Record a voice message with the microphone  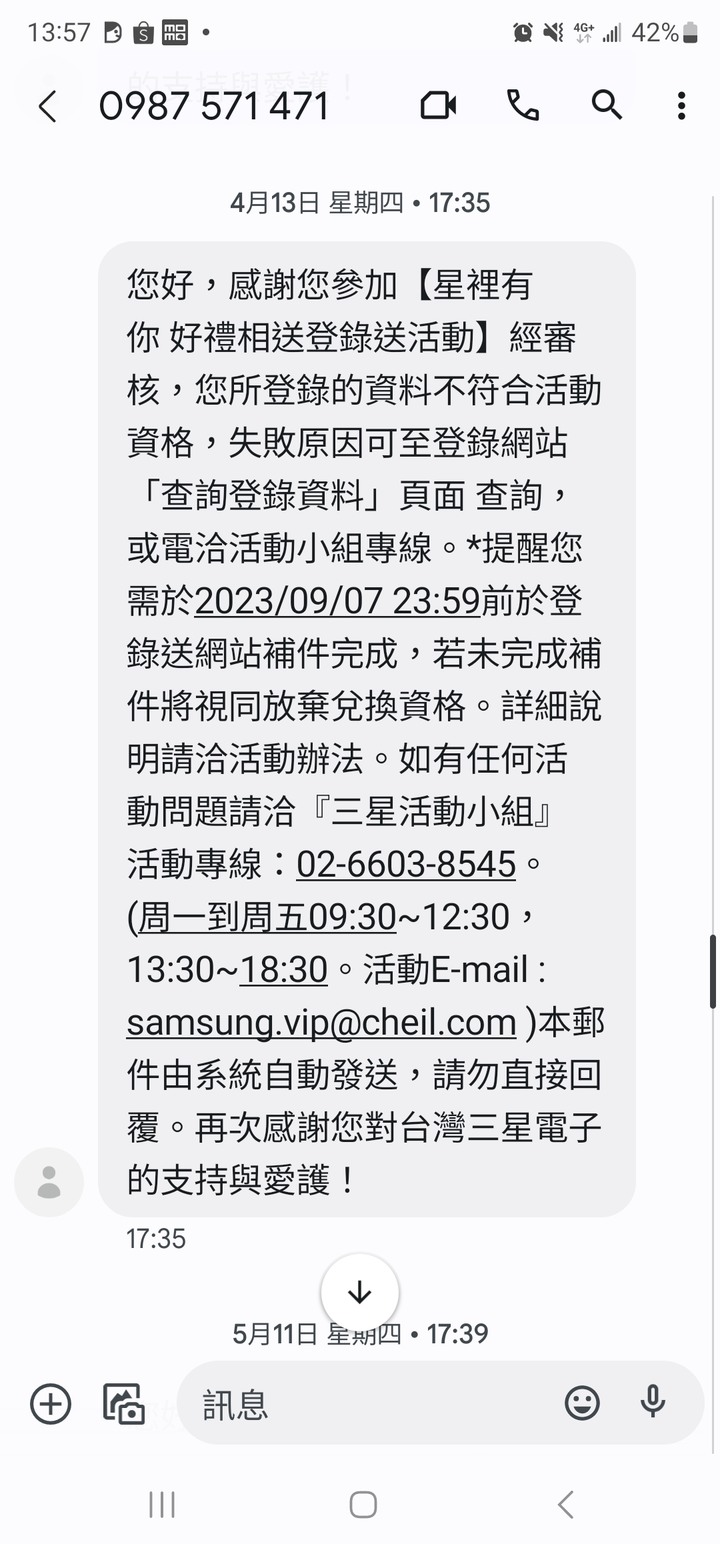653,1403
